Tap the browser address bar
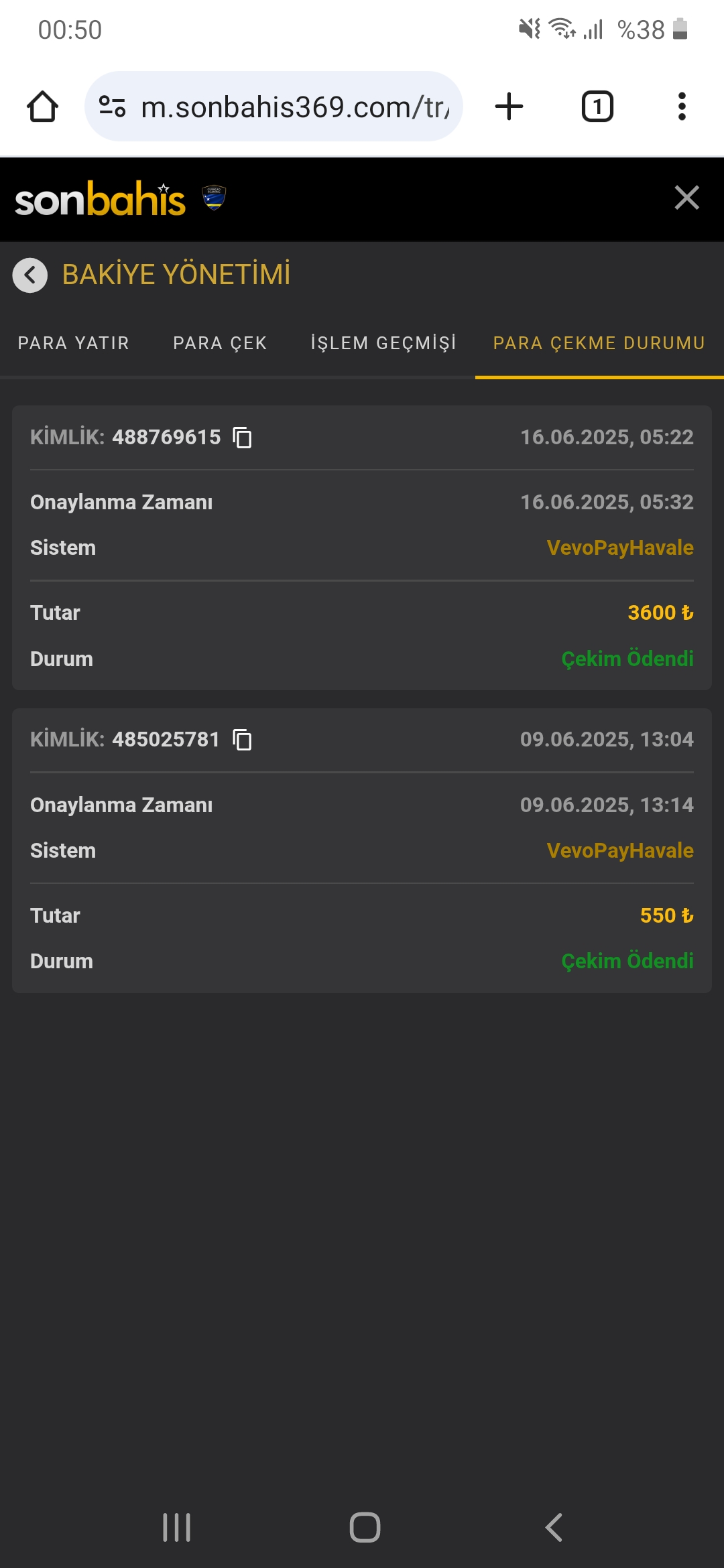The width and height of the screenshot is (724, 1568). click(274, 107)
